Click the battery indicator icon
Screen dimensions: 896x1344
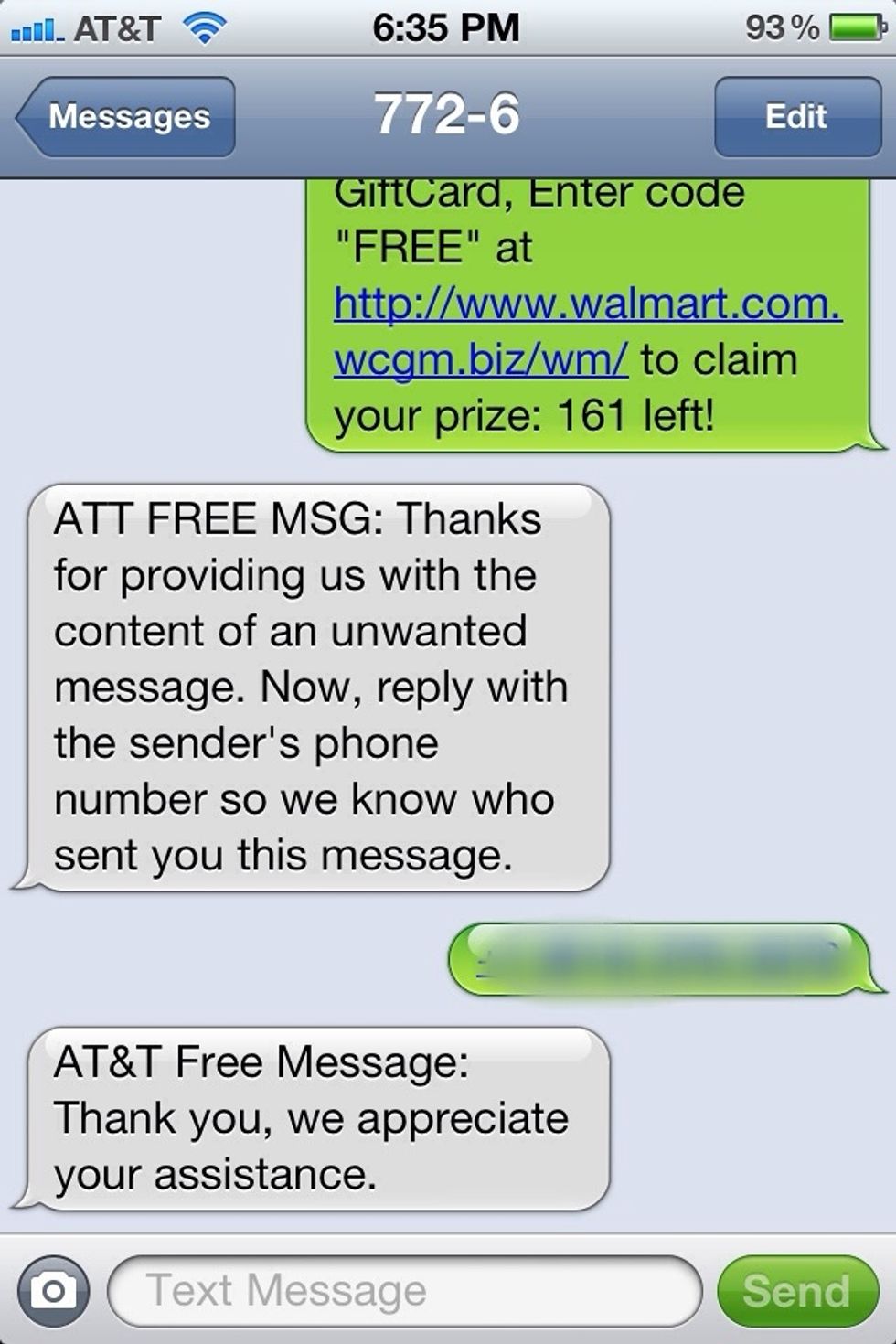859,27
